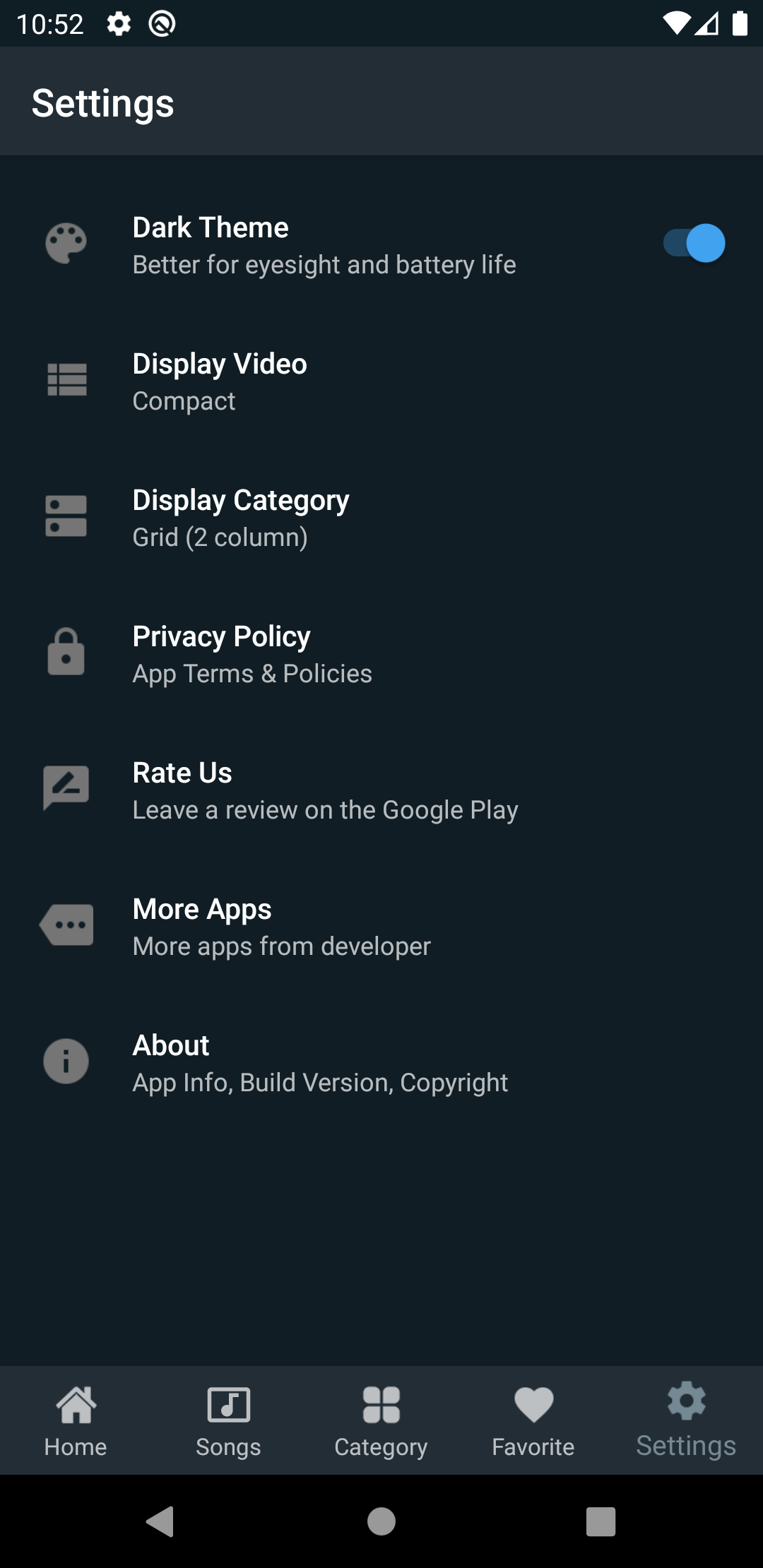View More Apps from developer

click(x=381, y=927)
